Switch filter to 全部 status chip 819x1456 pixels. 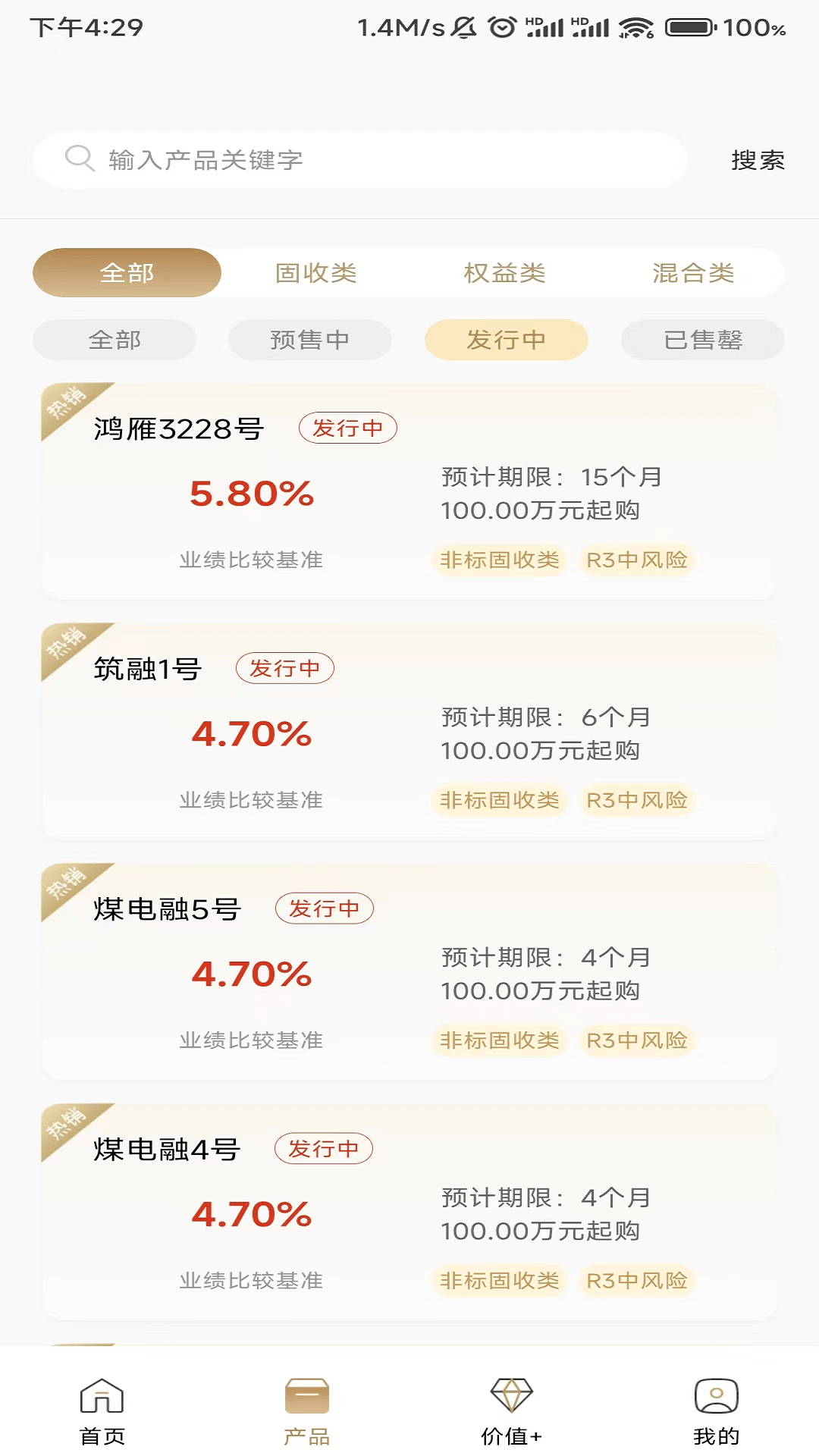tap(114, 340)
